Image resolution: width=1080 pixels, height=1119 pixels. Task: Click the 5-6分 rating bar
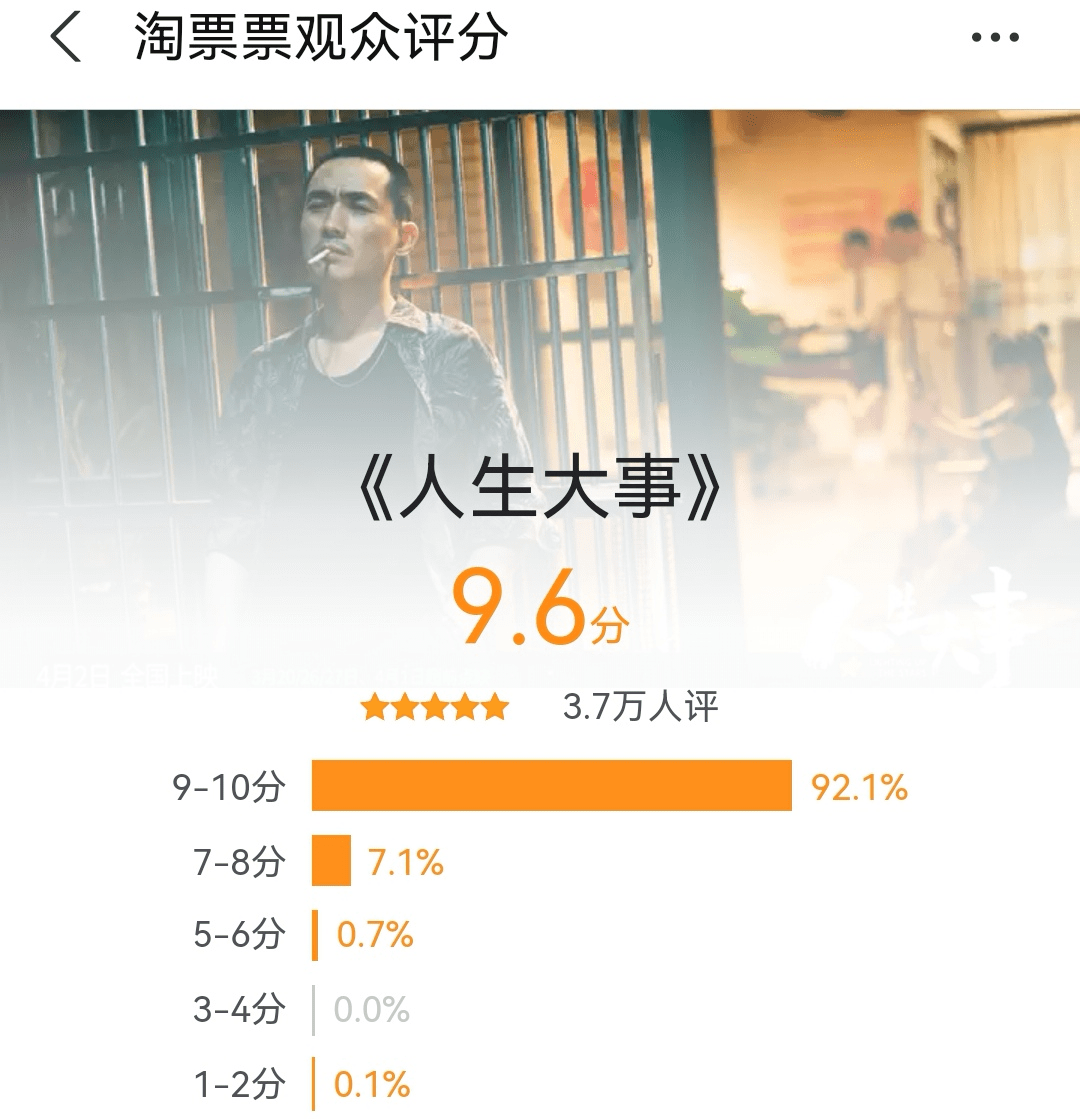pos(317,934)
